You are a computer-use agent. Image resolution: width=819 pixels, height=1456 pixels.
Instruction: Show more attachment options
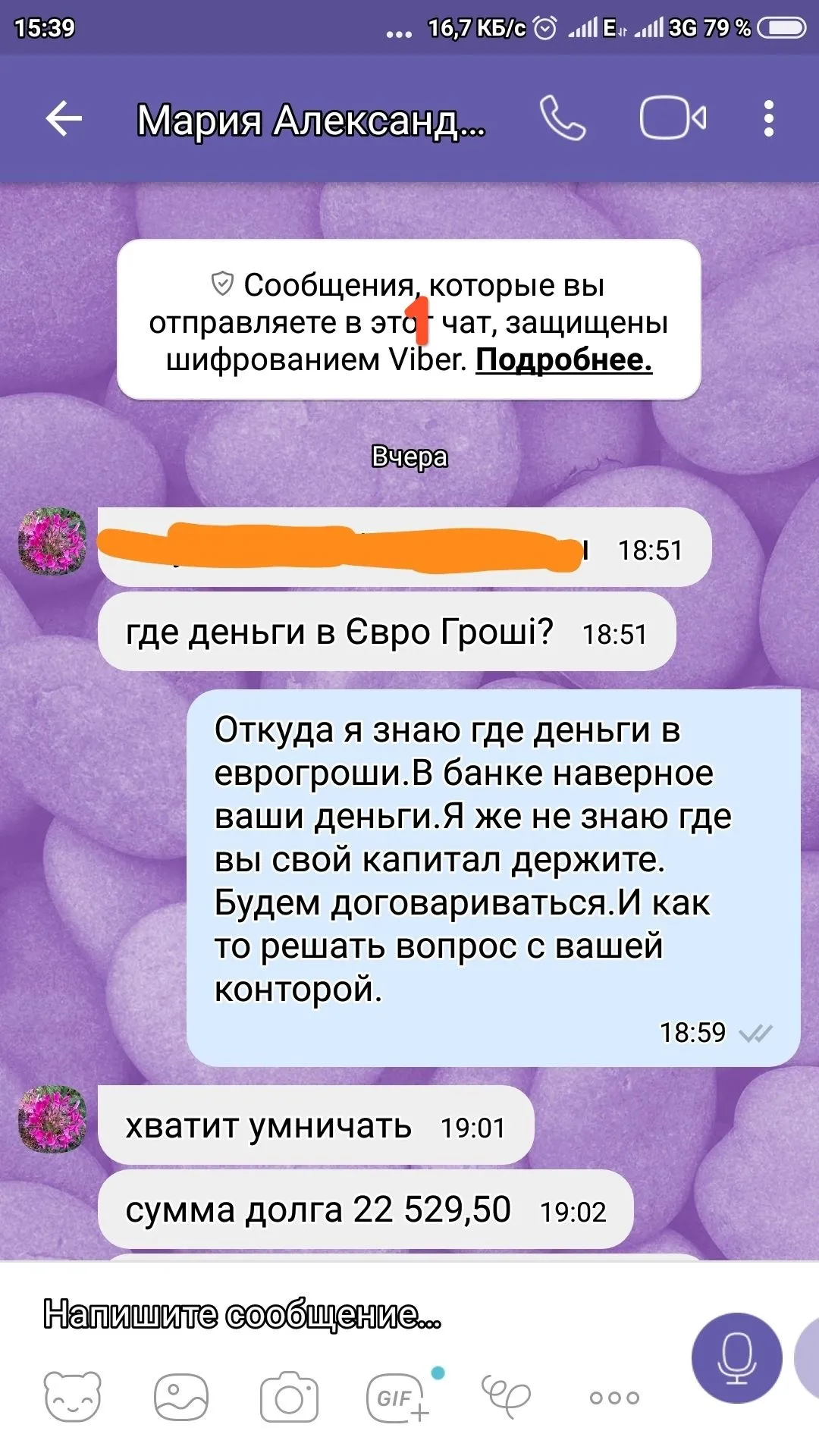[614, 1397]
